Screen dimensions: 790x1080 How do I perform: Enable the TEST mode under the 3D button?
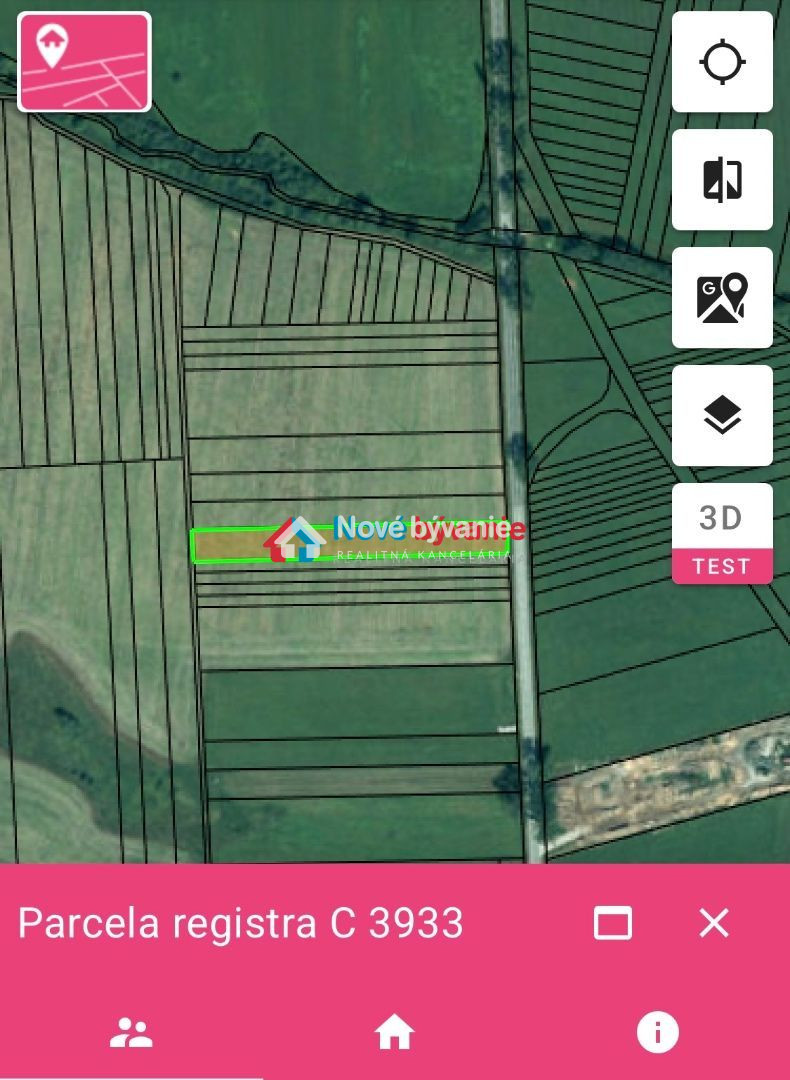pos(722,565)
